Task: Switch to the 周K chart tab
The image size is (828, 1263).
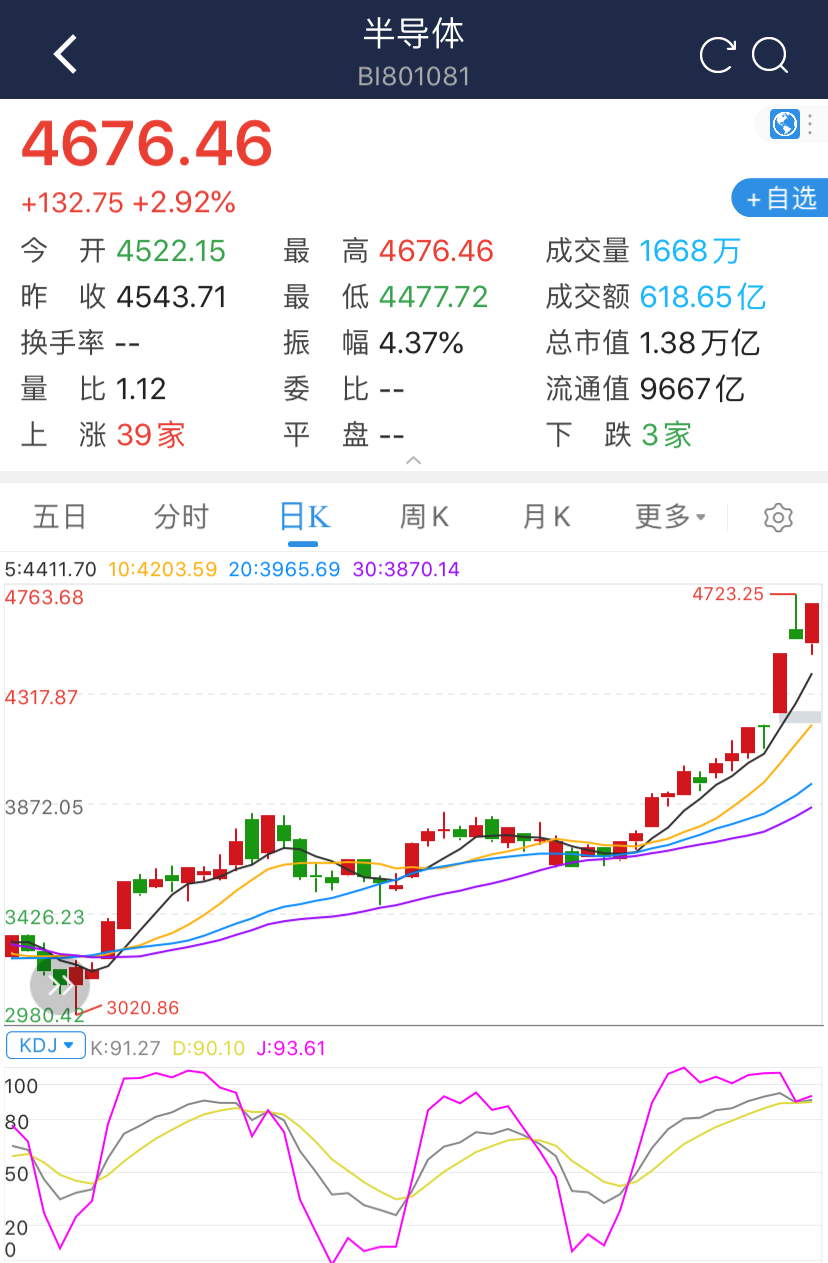Action: (424, 517)
